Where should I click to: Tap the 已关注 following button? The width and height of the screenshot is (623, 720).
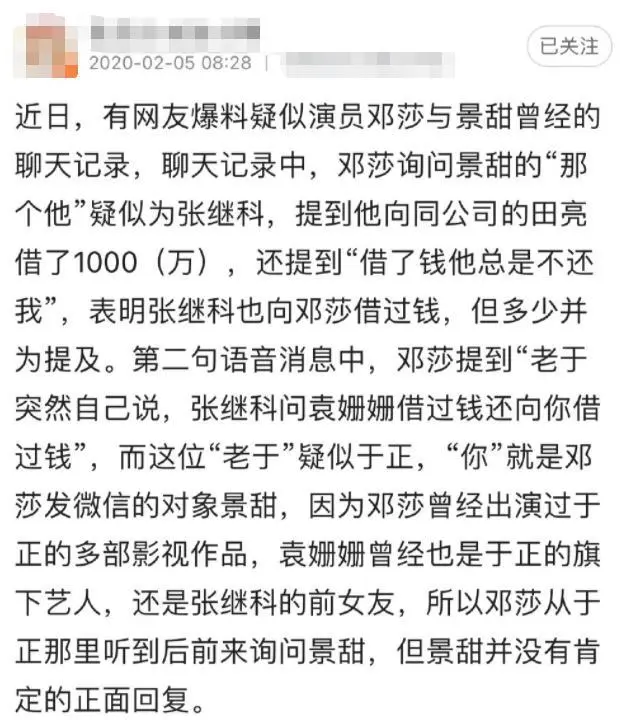568,46
